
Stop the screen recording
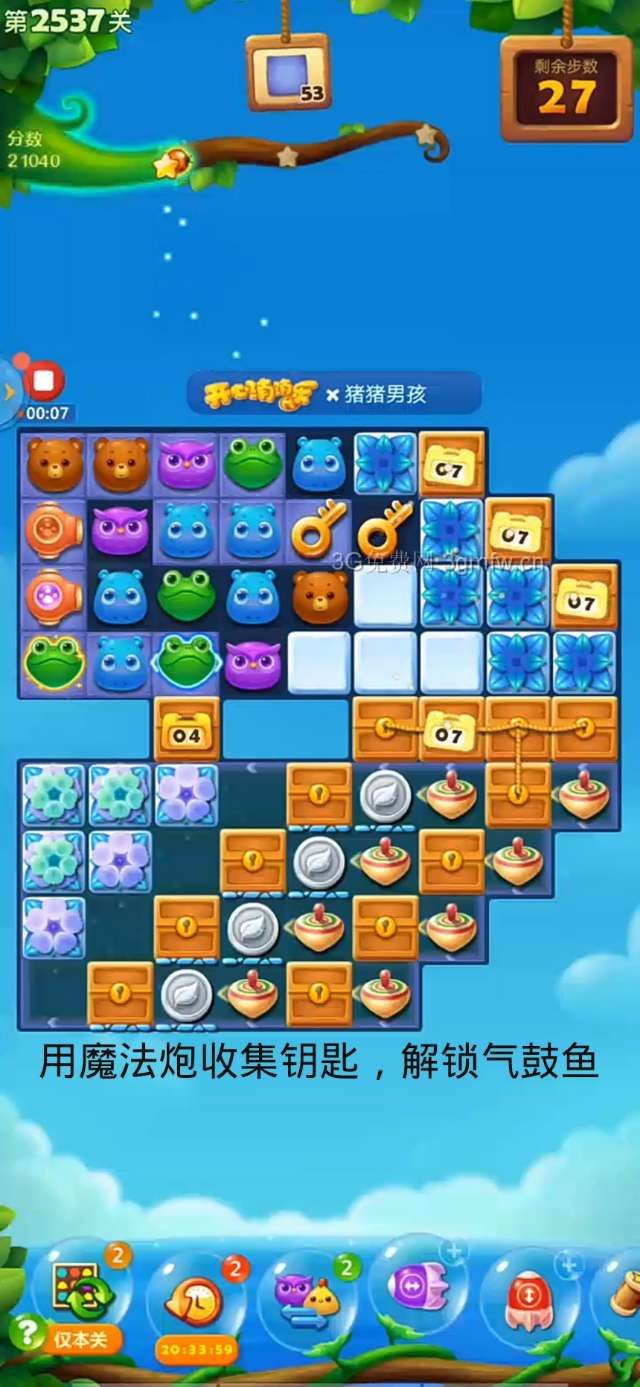click(x=43, y=382)
